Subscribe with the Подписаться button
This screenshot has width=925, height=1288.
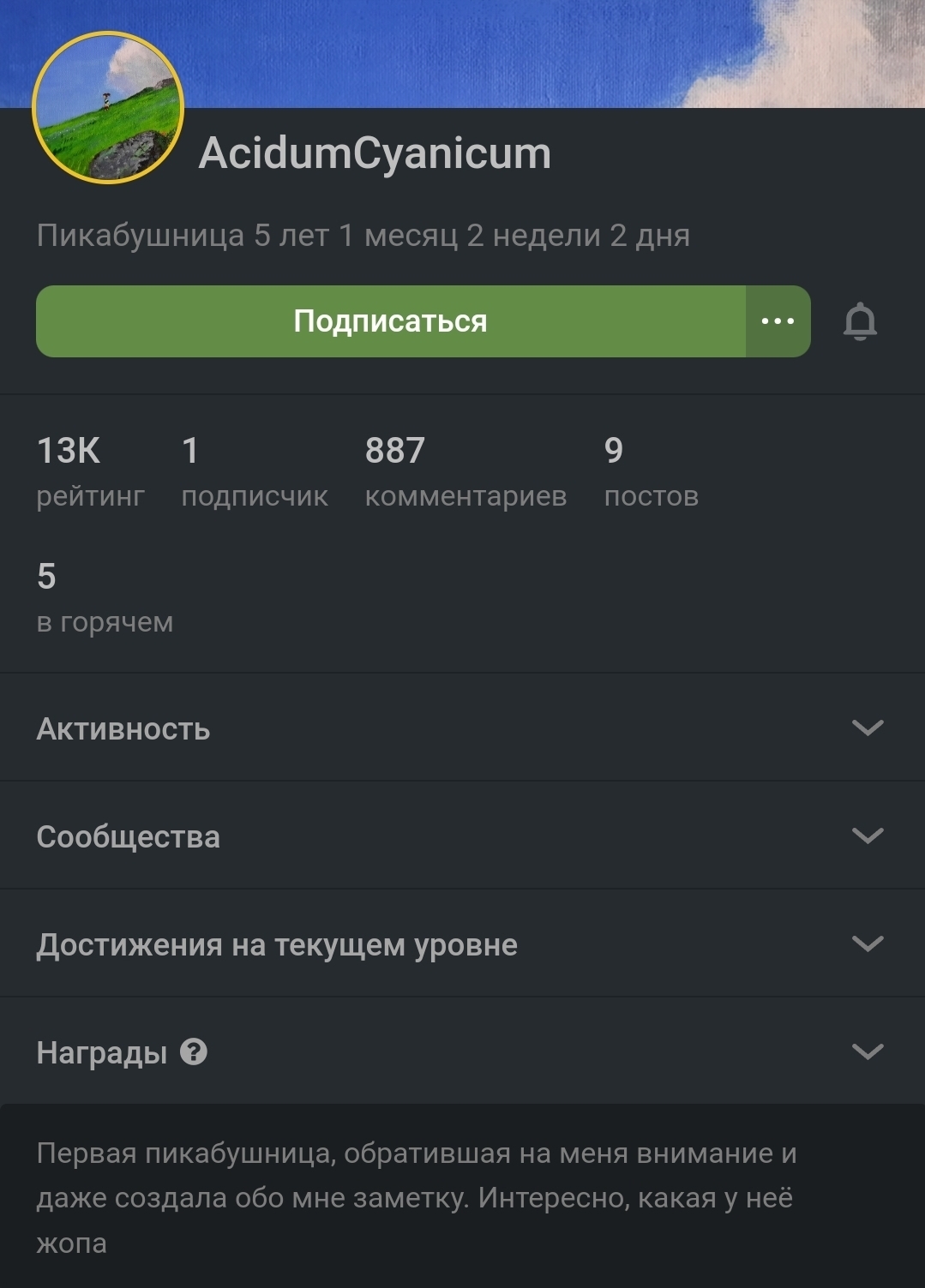pos(390,321)
